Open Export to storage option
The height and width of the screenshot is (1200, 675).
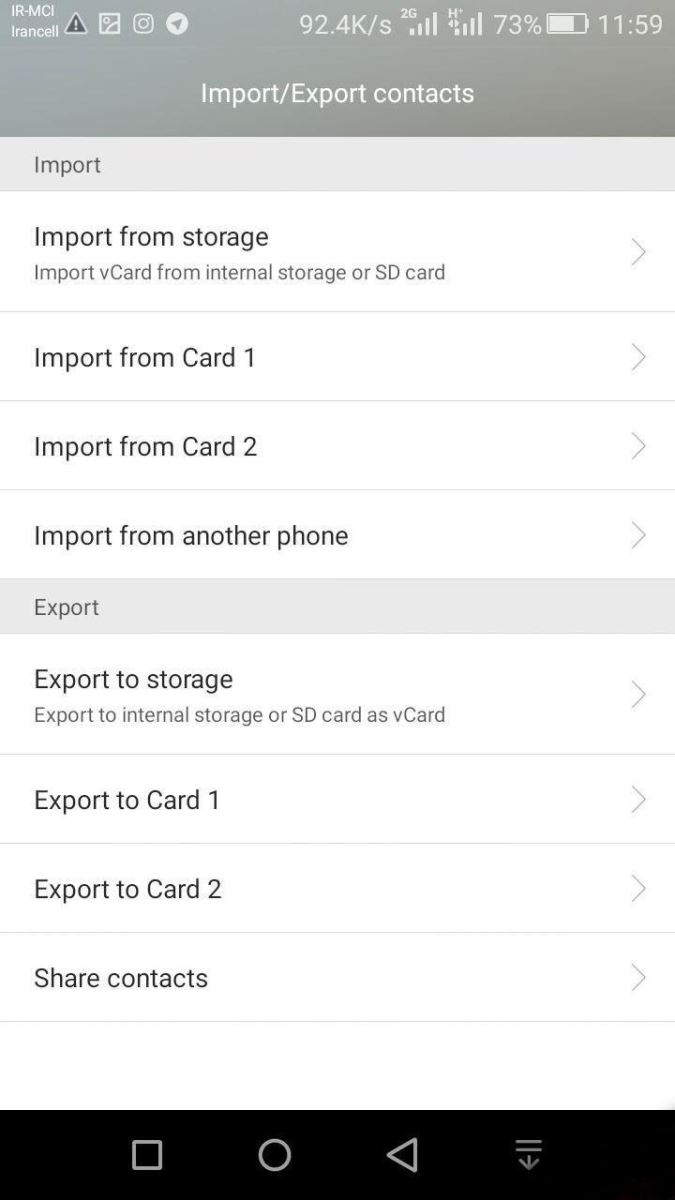point(337,694)
